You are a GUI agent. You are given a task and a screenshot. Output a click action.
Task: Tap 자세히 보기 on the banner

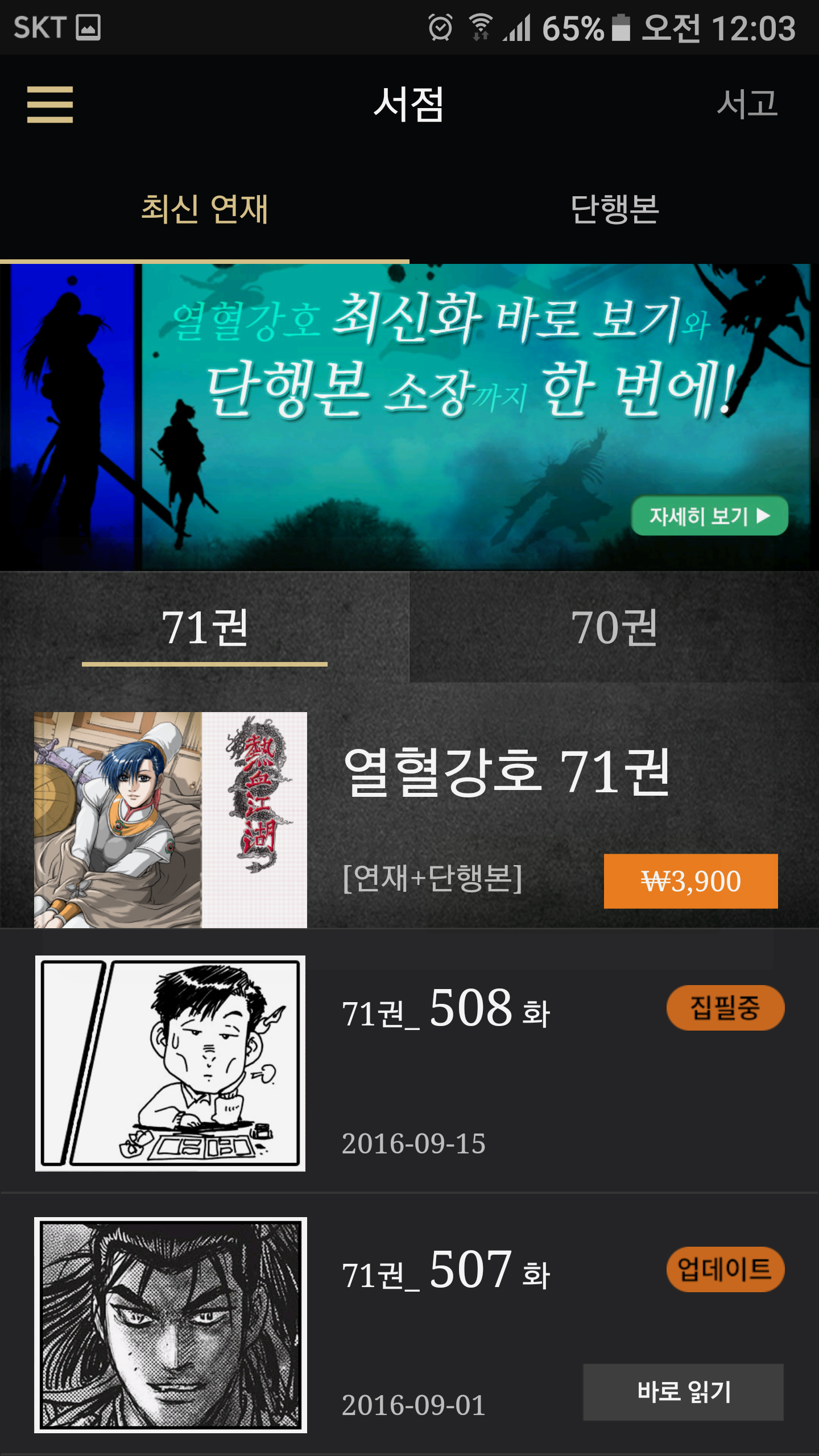click(709, 516)
